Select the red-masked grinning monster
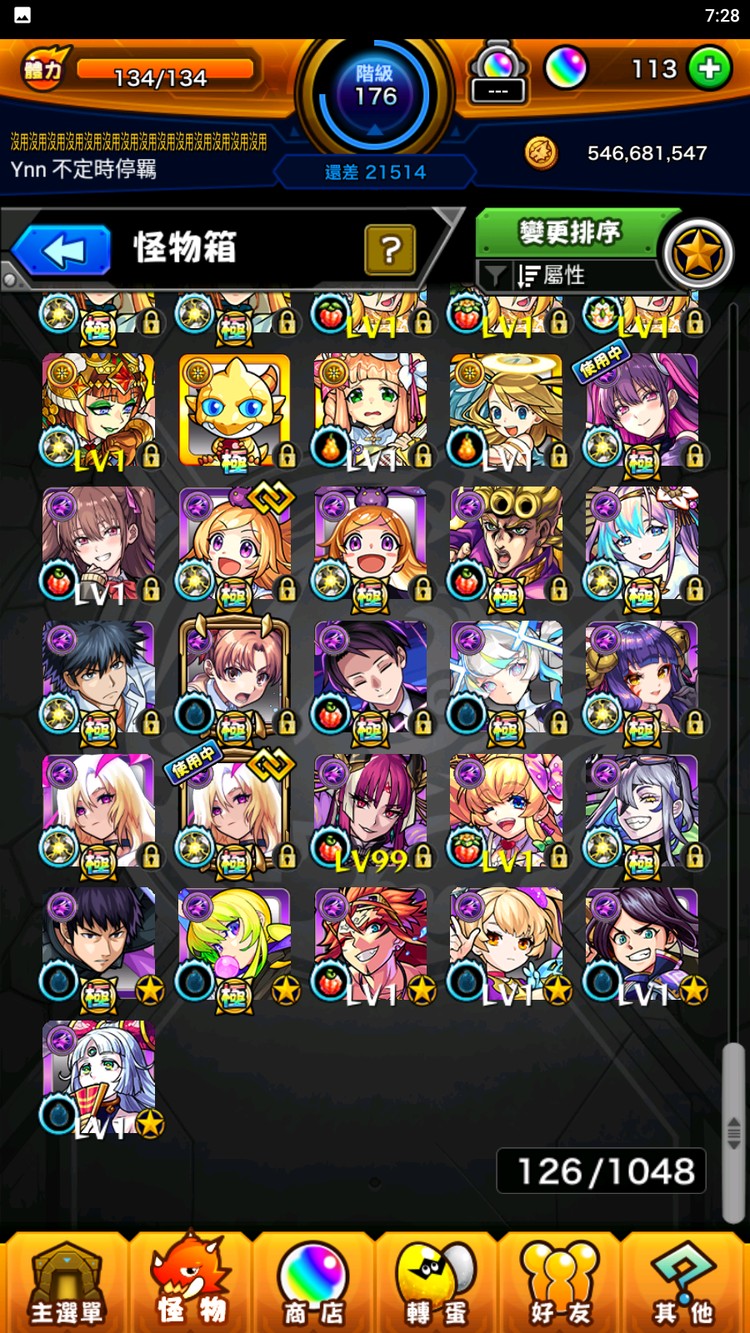The image size is (750, 1333). point(370,944)
